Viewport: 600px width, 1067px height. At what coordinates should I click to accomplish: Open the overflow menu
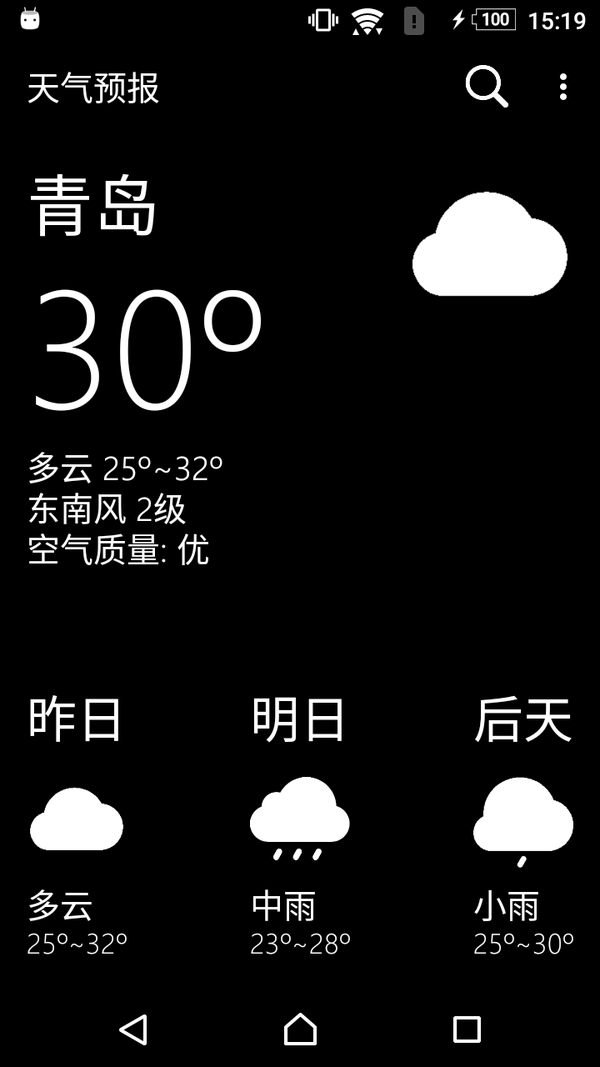tap(563, 88)
